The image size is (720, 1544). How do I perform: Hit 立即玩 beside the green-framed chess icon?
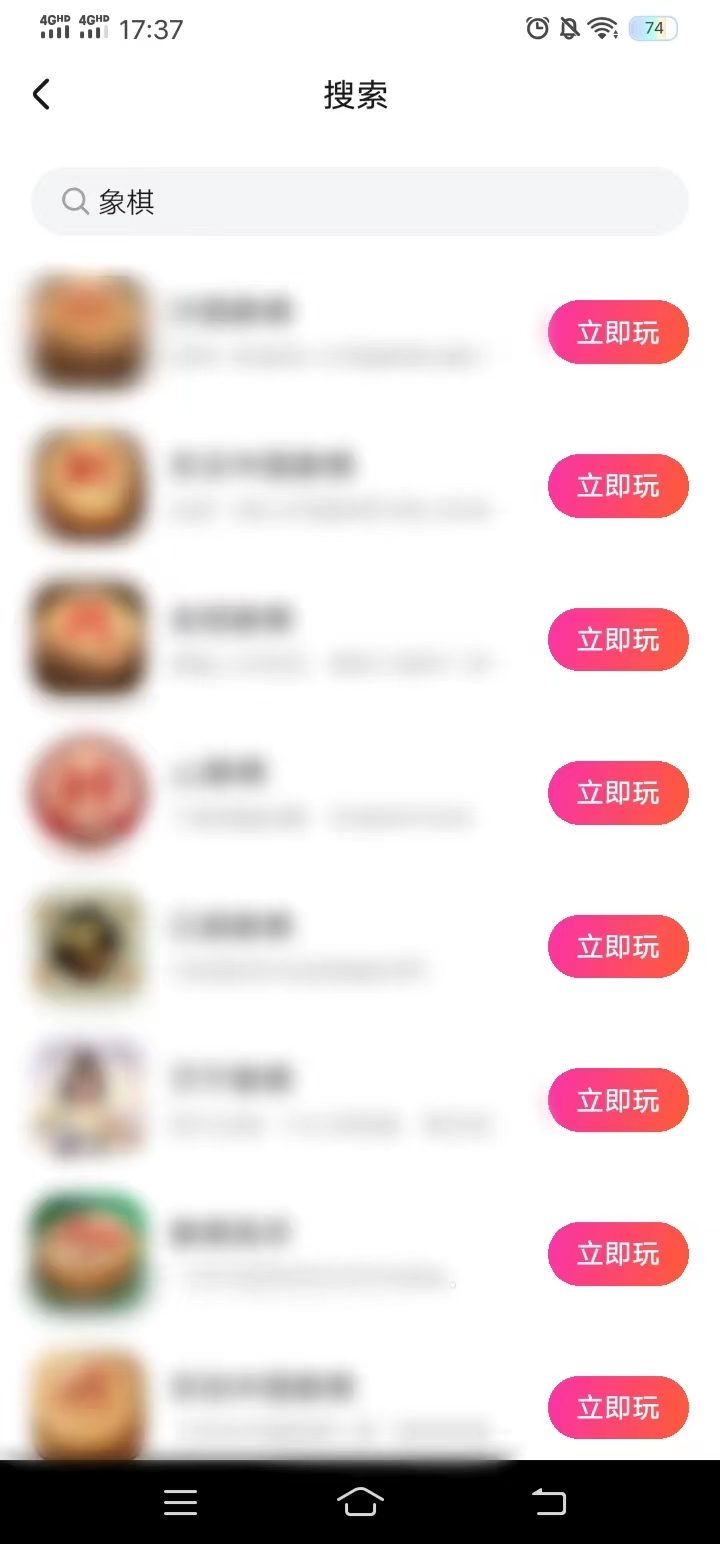(618, 1254)
